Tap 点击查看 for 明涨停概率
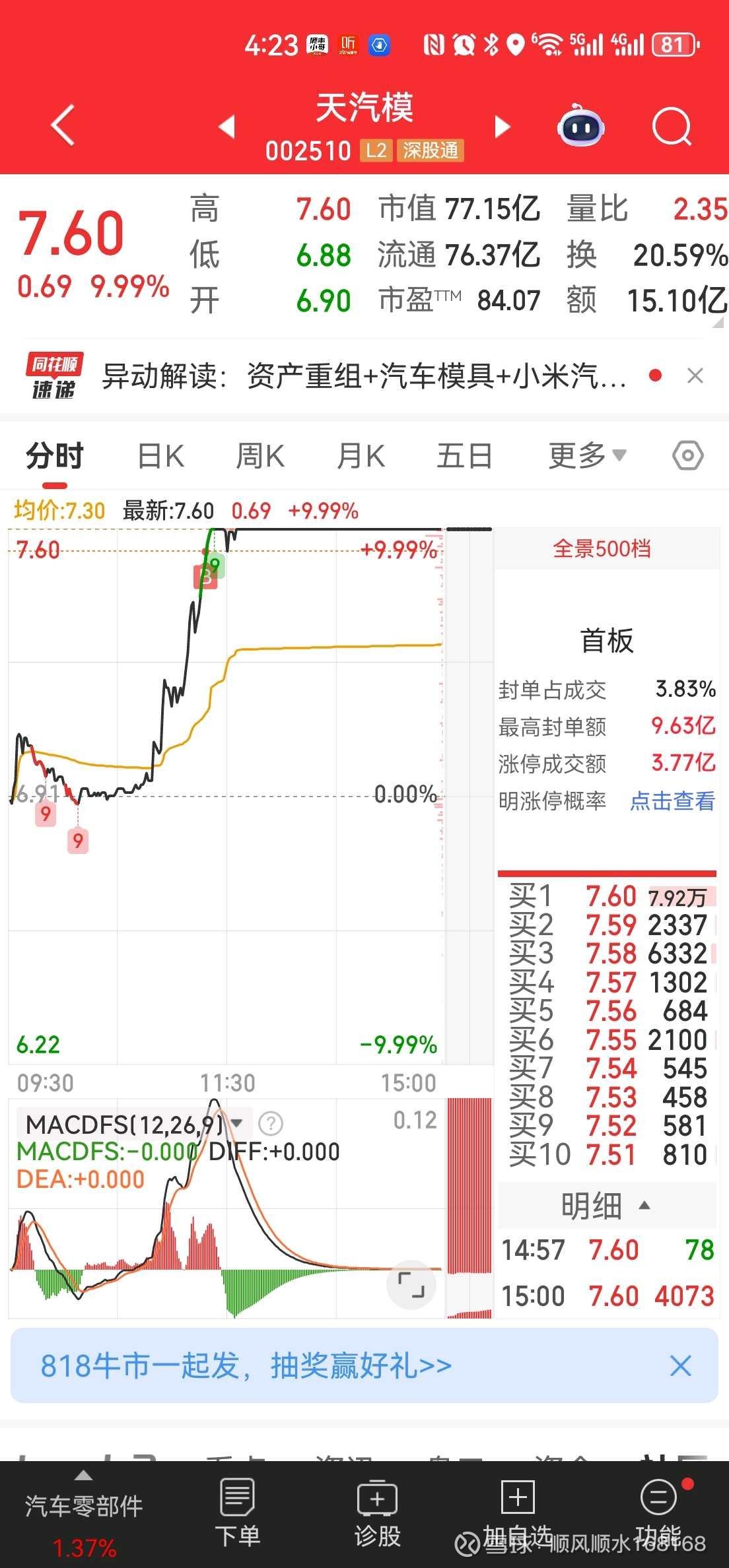The height and width of the screenshot is (1568, 729). click(672, 801)
